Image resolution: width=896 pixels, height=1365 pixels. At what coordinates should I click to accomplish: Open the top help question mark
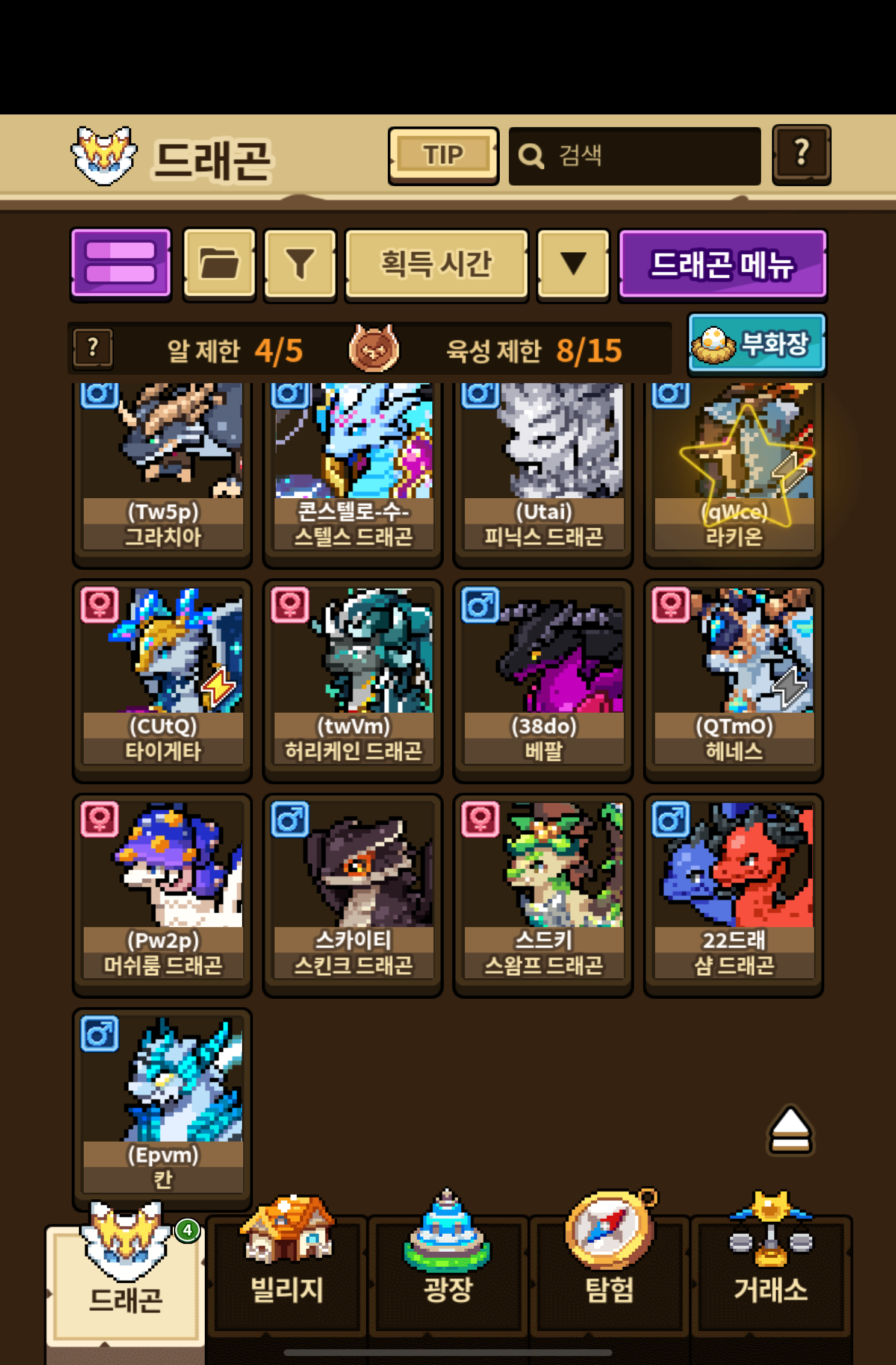tap(801, 155)
